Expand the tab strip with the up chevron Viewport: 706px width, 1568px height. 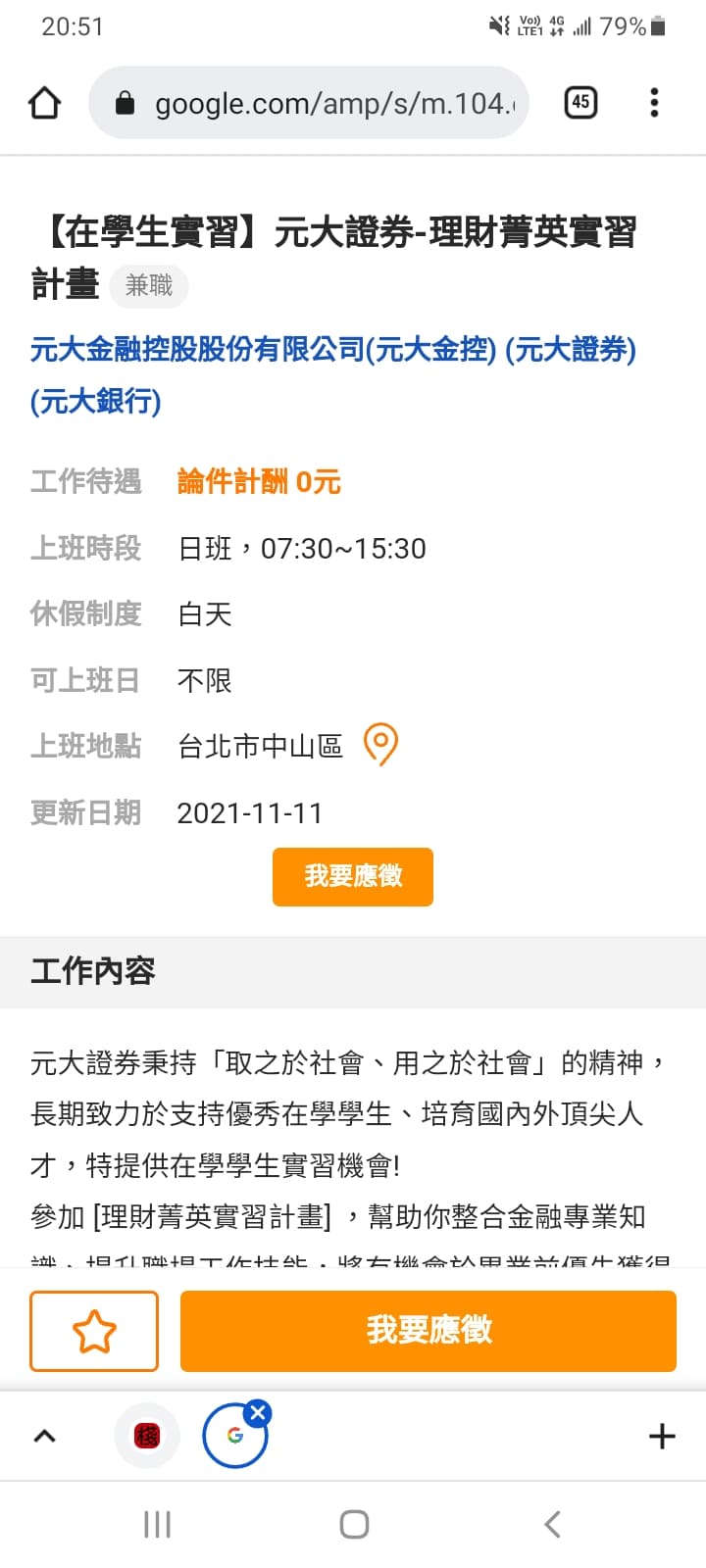click(x=45, y=1437)
